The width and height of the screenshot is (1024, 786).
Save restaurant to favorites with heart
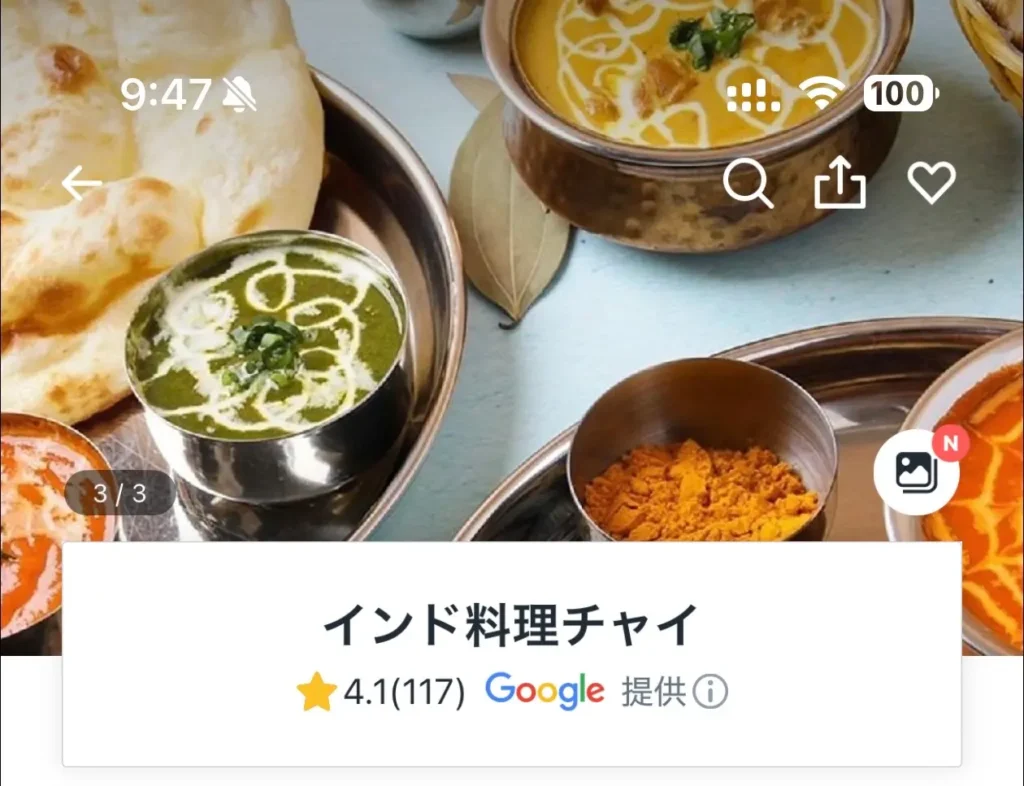point(931,184)
